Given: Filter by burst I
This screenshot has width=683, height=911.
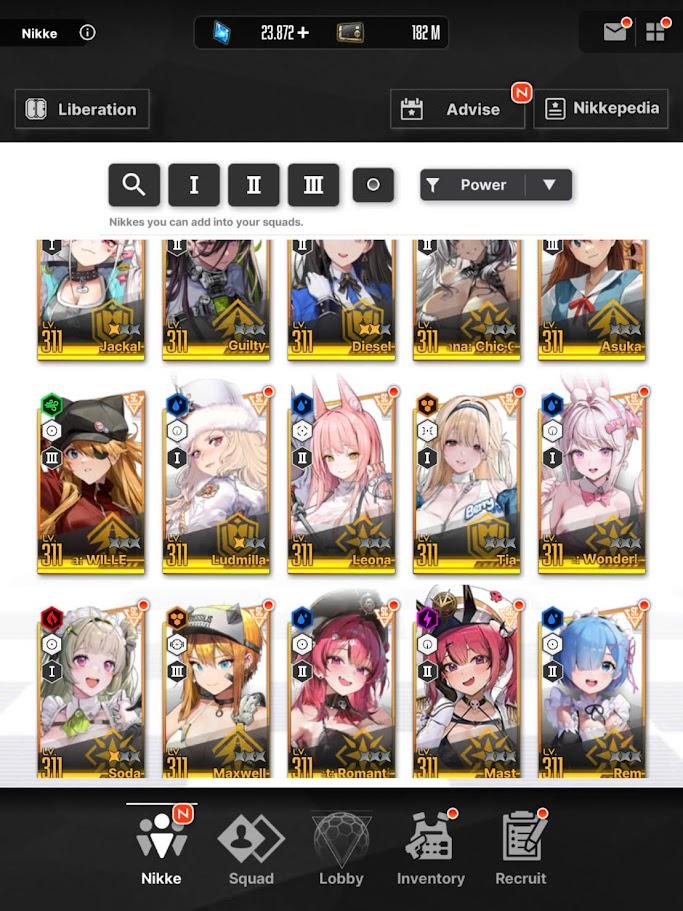Looking at the screenshot, I should (194, 185).
